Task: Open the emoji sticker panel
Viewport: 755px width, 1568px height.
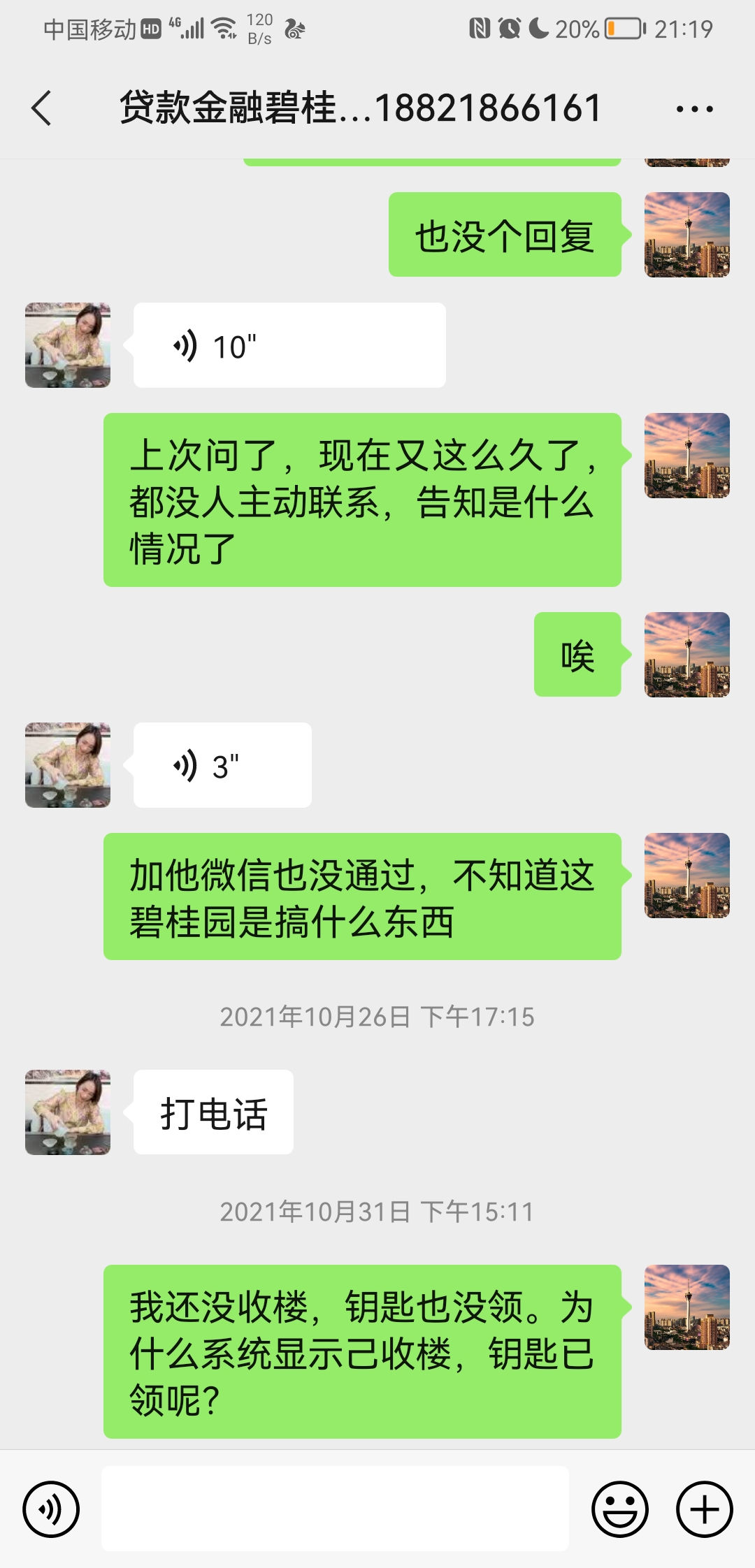Action: [619, 1509]
